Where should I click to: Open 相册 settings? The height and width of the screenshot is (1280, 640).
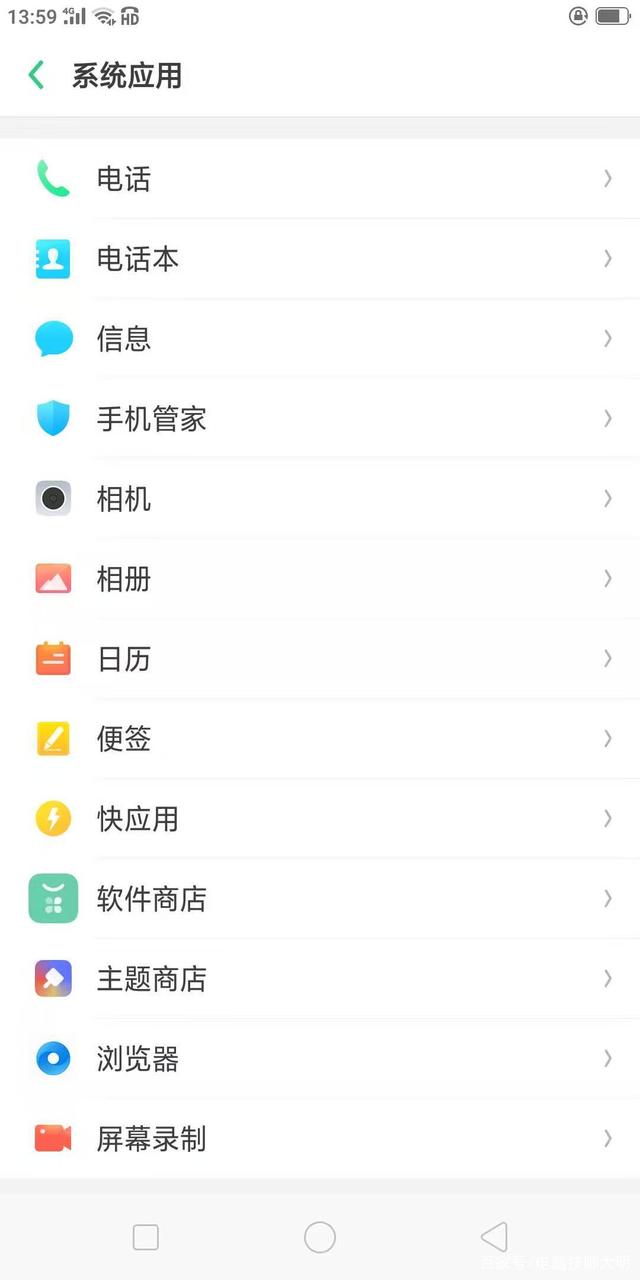(320, 579)
